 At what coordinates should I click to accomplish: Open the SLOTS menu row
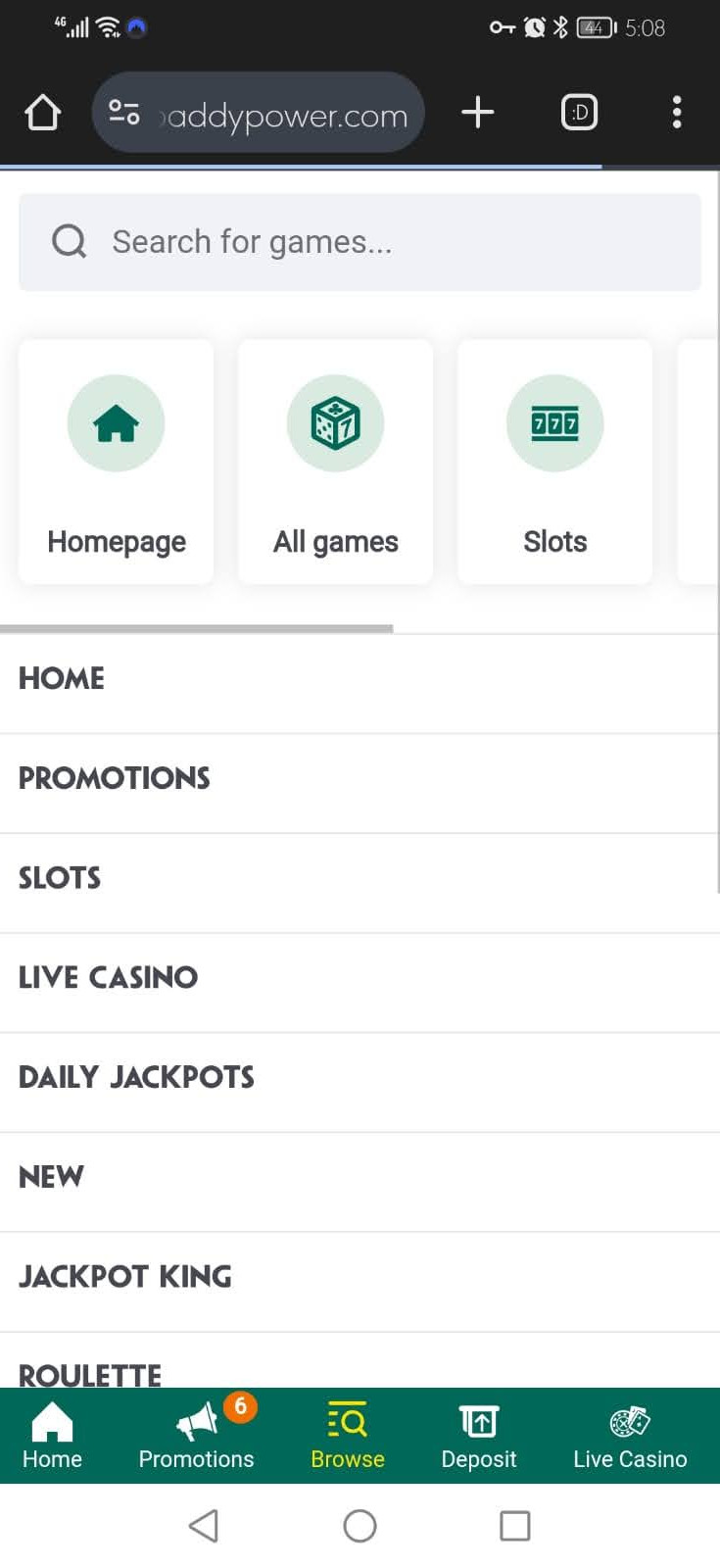click(x=360, y=879)
